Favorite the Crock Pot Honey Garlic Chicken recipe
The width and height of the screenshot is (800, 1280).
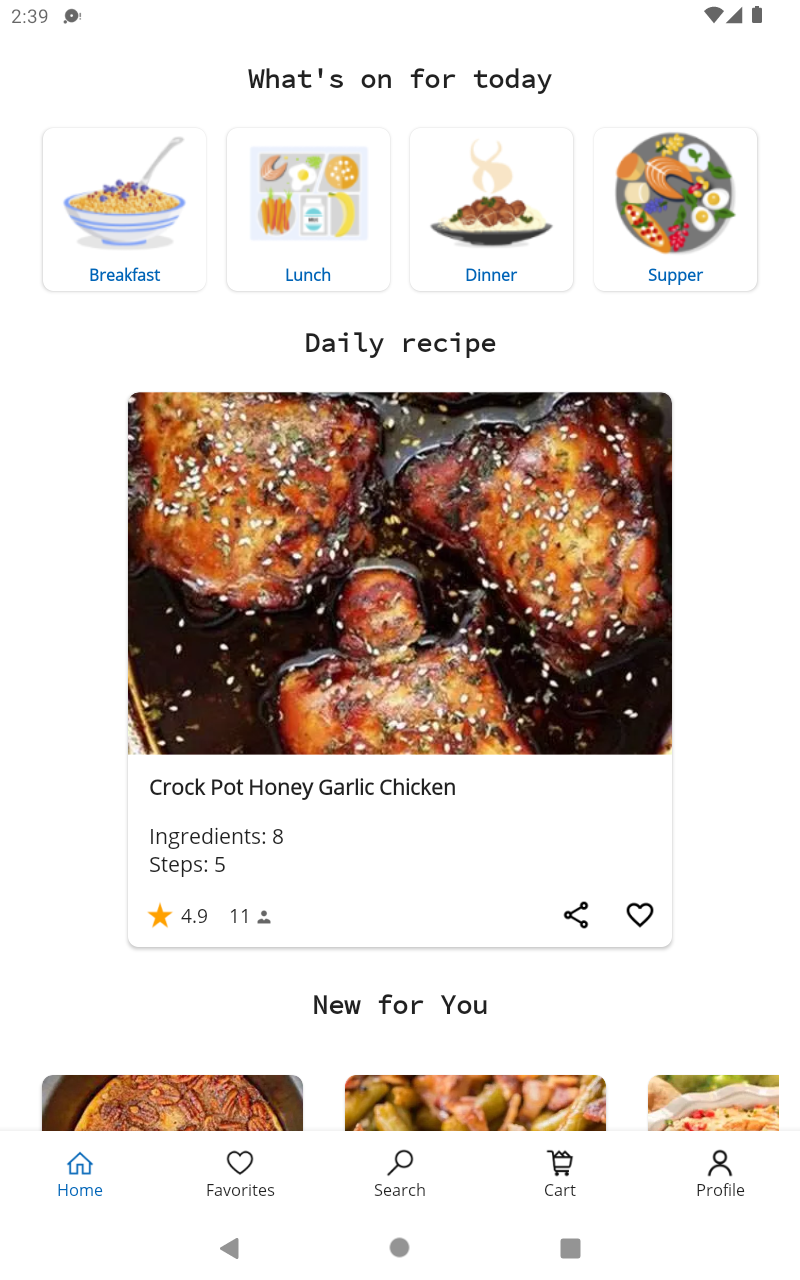click(640, 915)
